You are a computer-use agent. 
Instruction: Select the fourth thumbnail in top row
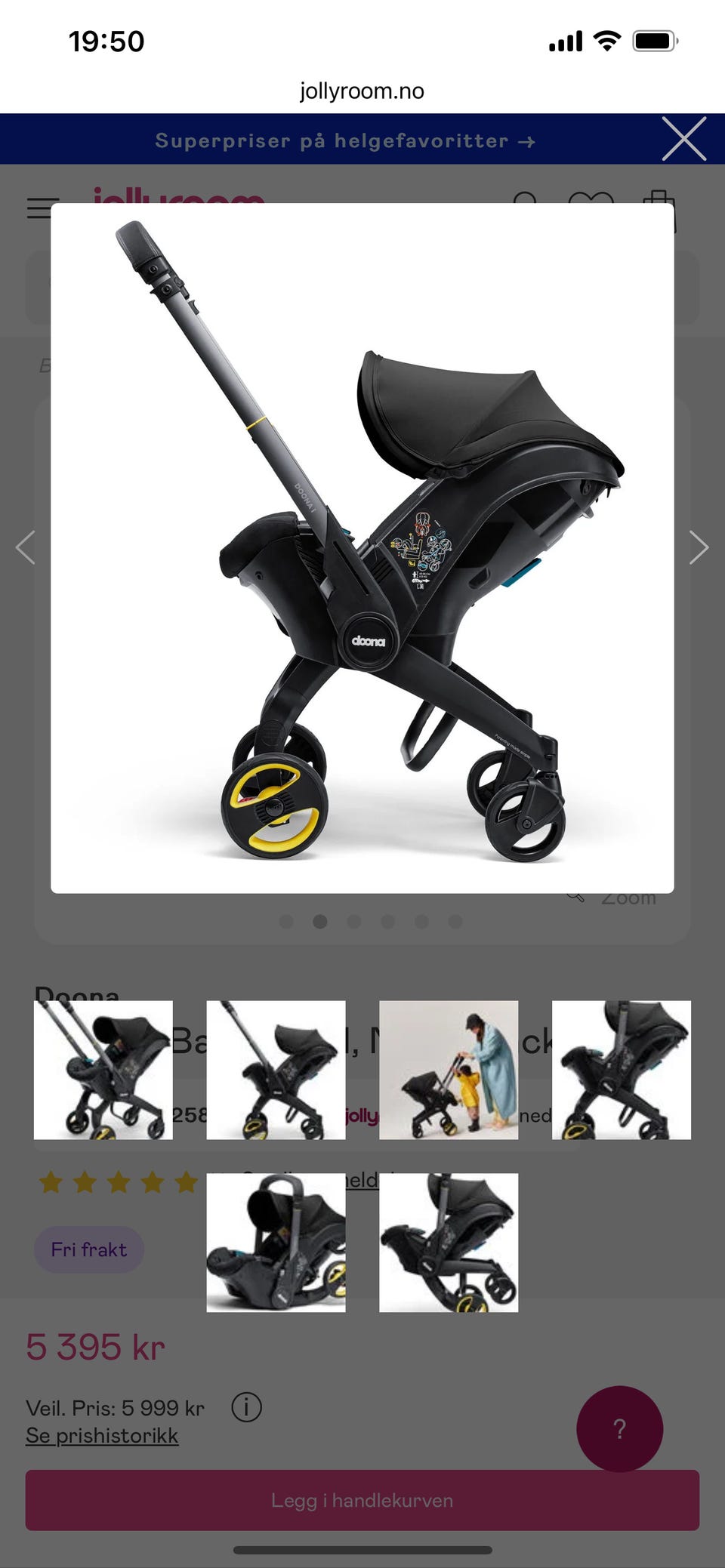[622, 1070]
